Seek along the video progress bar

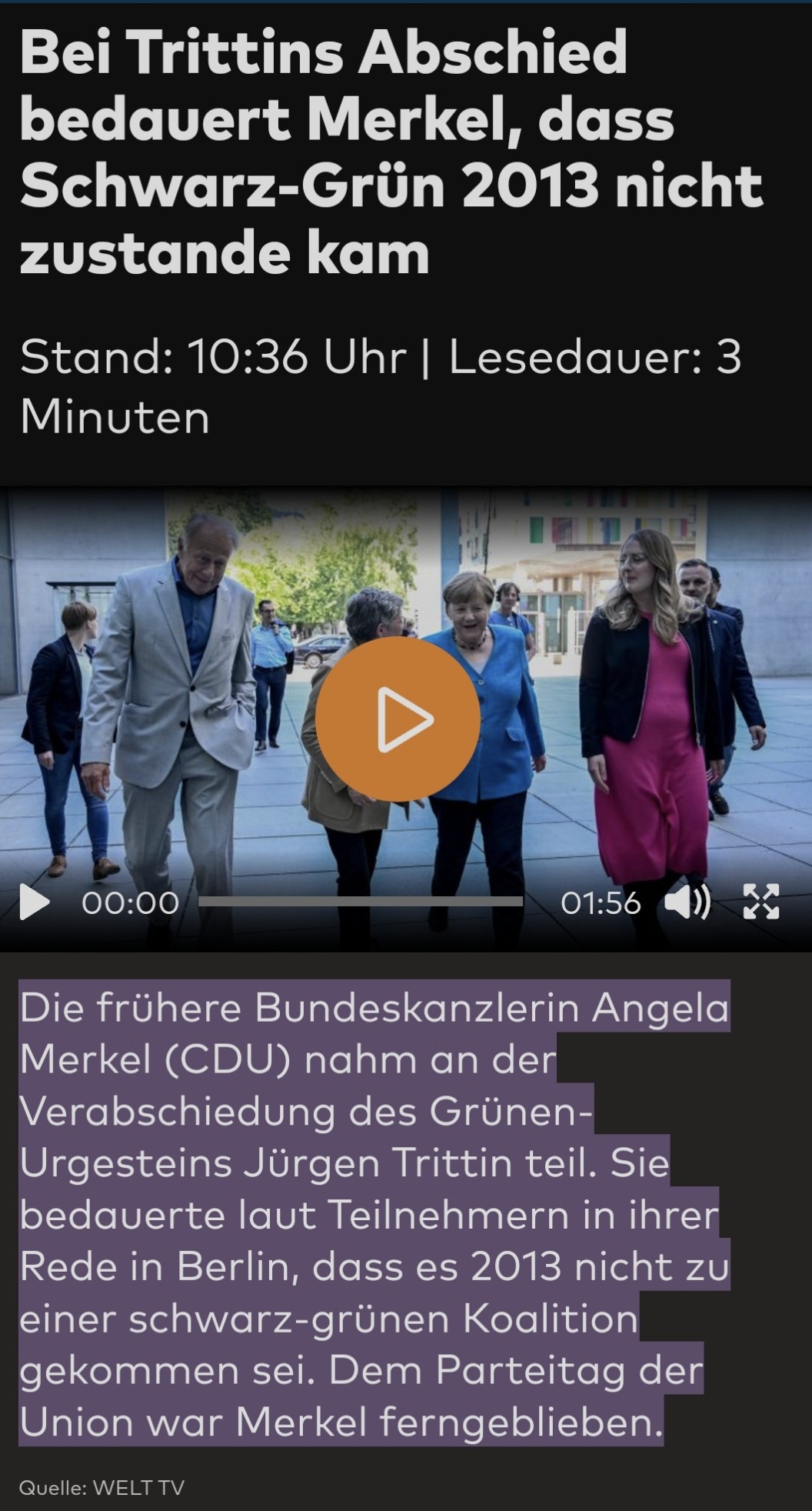[x=361, y=902]
